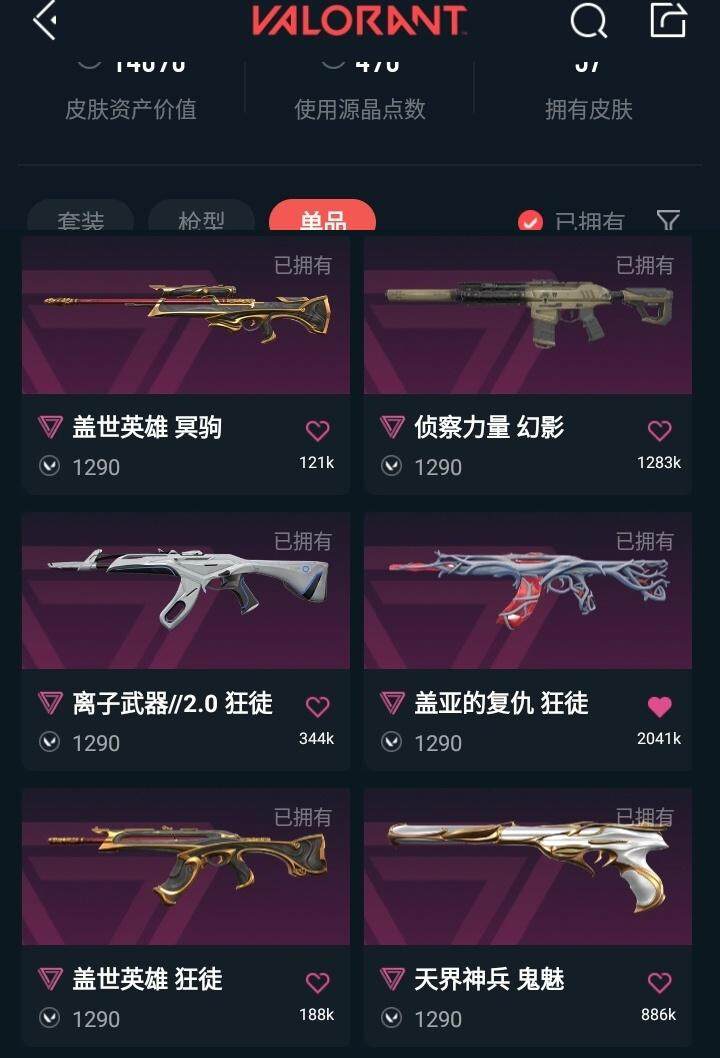Like the 侦察力量 幻影 skin

pos(659,431)
